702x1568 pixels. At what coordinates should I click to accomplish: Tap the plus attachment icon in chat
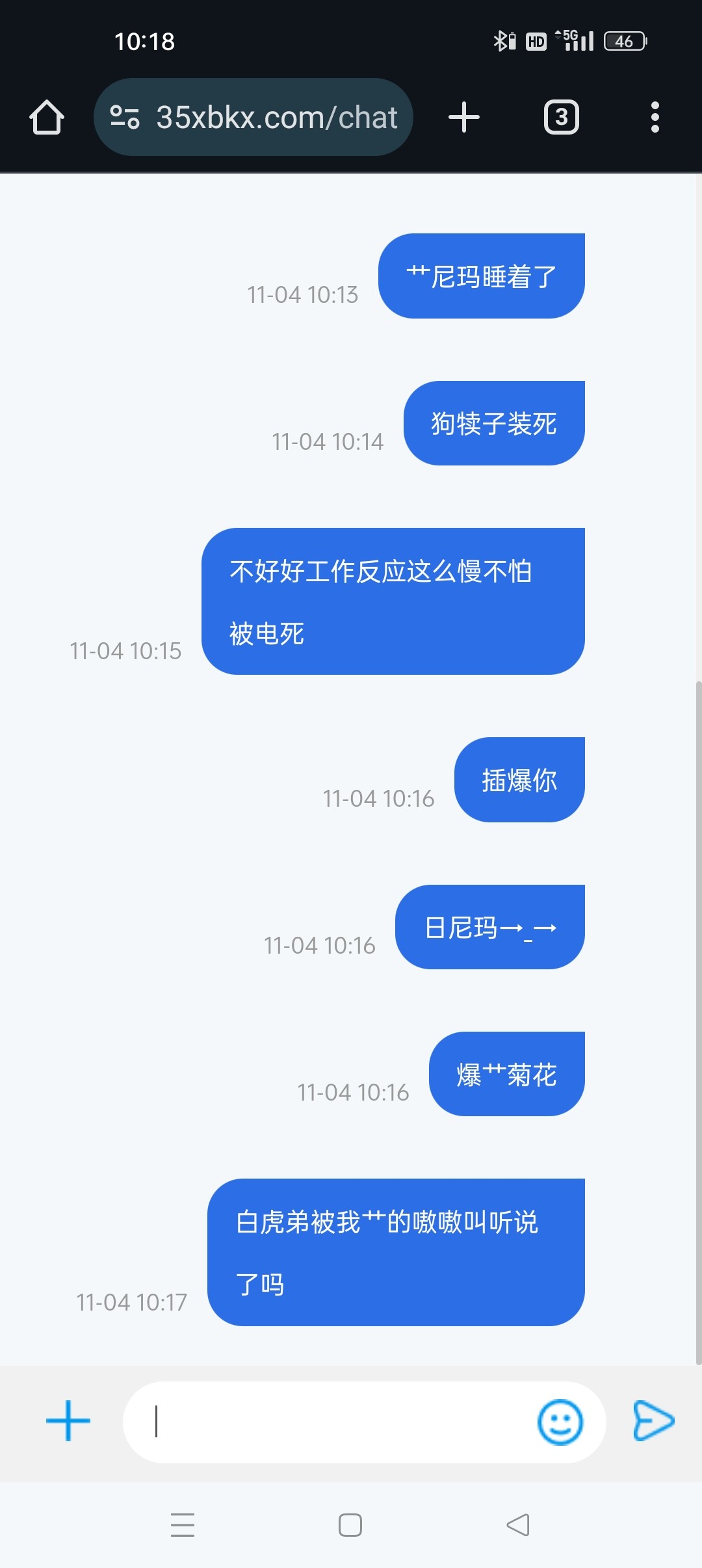tap(68, 1421)
